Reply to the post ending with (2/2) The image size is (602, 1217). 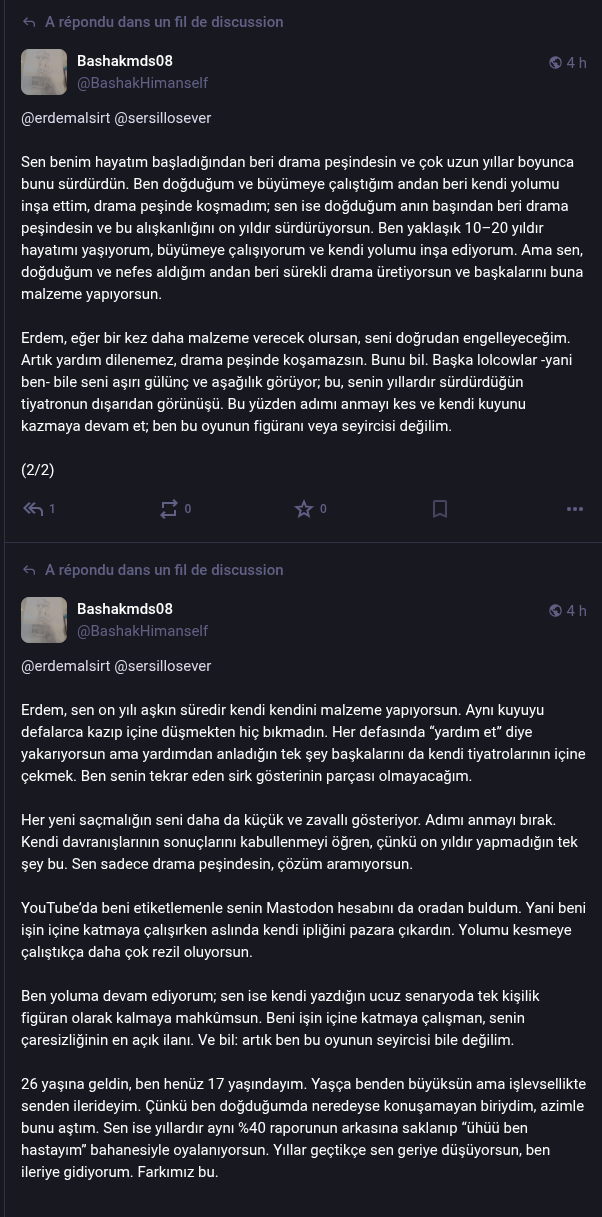[34, 509]
